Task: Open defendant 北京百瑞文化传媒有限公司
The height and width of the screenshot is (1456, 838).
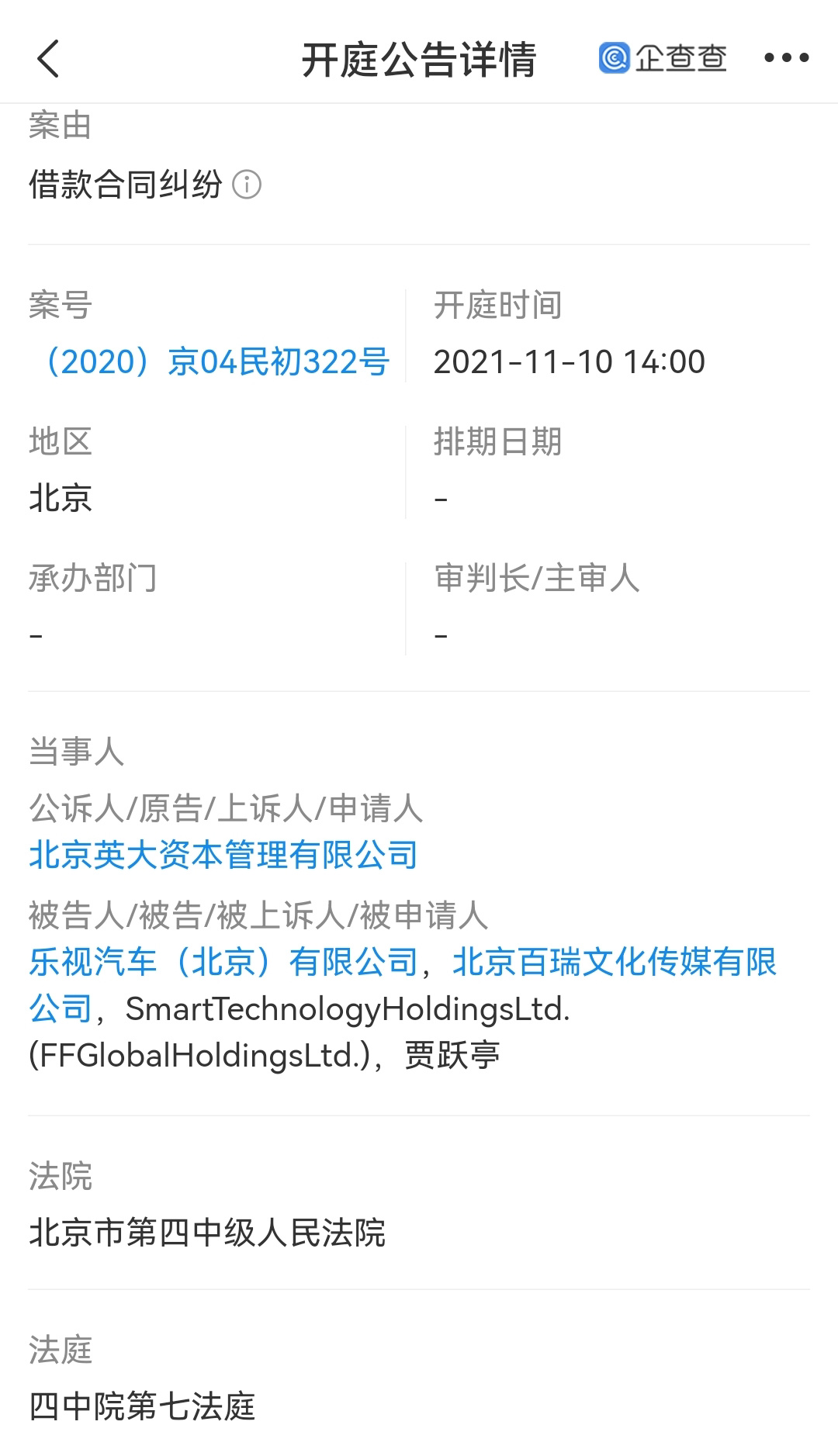Action: click(x=613, y=962)
